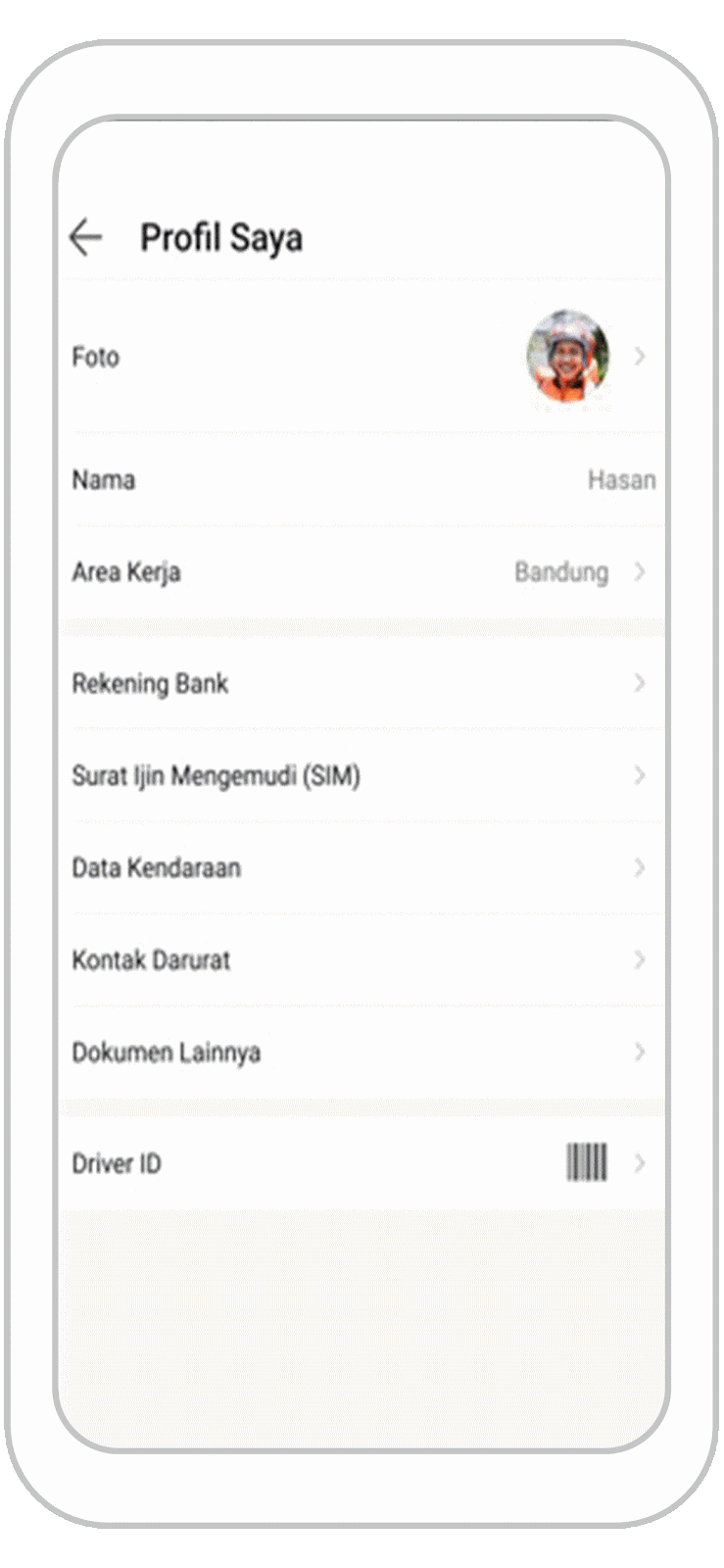
Task: Open the Foto row to change the picture
Action: click(362, 357)
